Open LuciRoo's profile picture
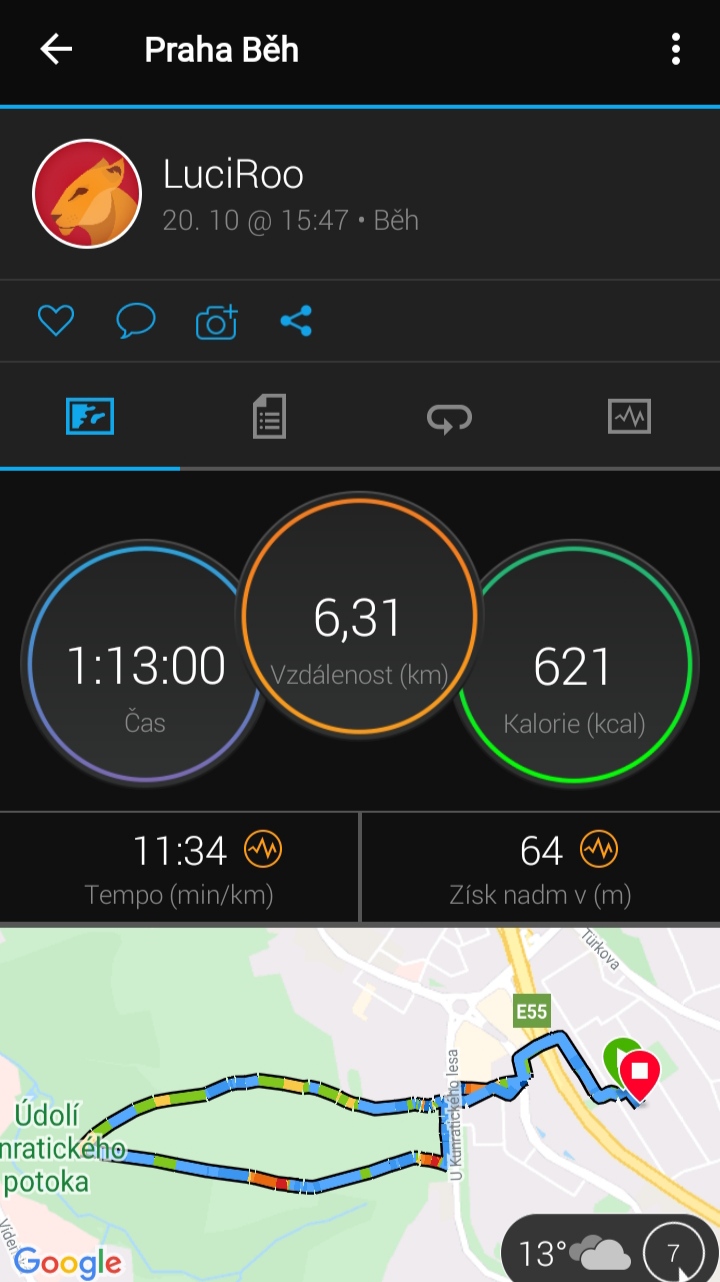Viewport: 720px width, 1282px height. pyautogui.click(x=87, y=193)
